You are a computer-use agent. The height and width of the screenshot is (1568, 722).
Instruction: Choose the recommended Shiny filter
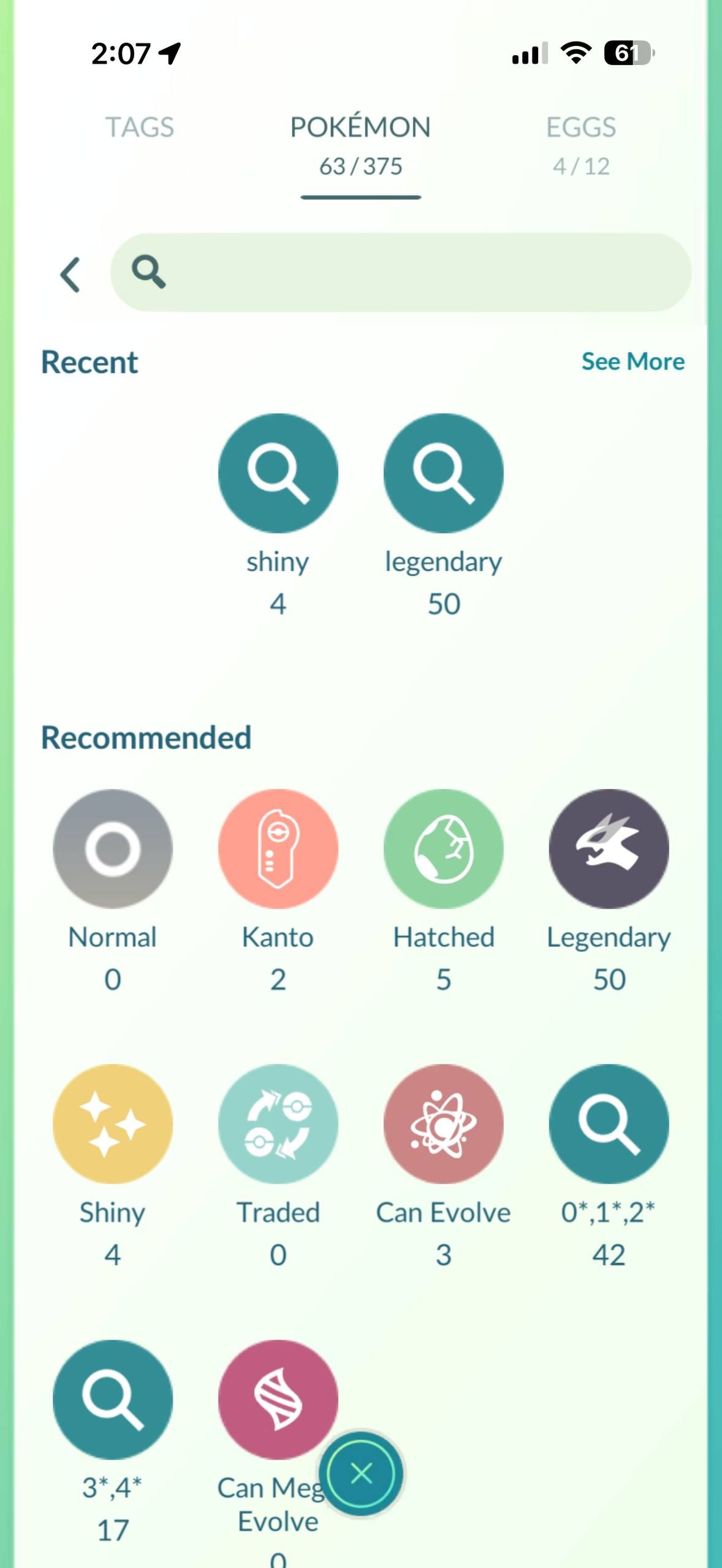coord(113,1124)
